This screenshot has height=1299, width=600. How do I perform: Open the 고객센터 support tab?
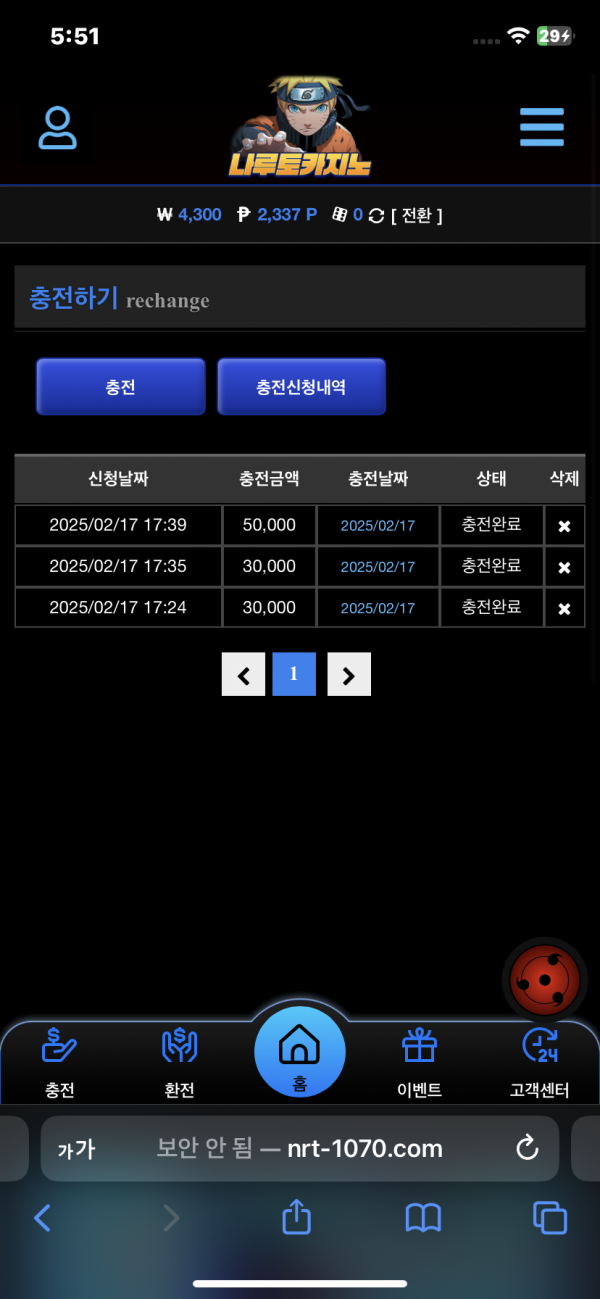(539, 1062)
